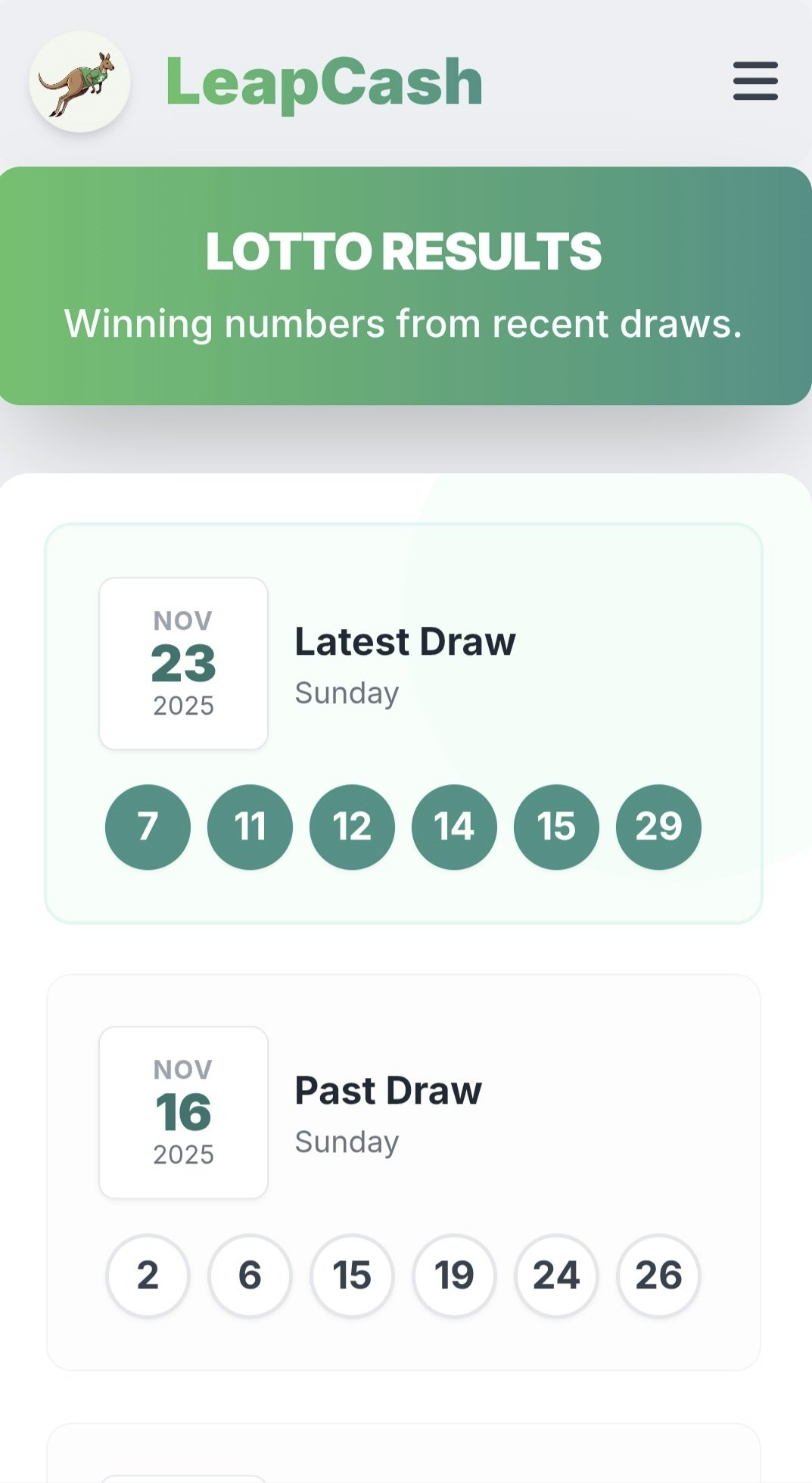Select the NOV 16 date card
812x1483 pixels.
pyautogui.click(x=183, y=1111)
